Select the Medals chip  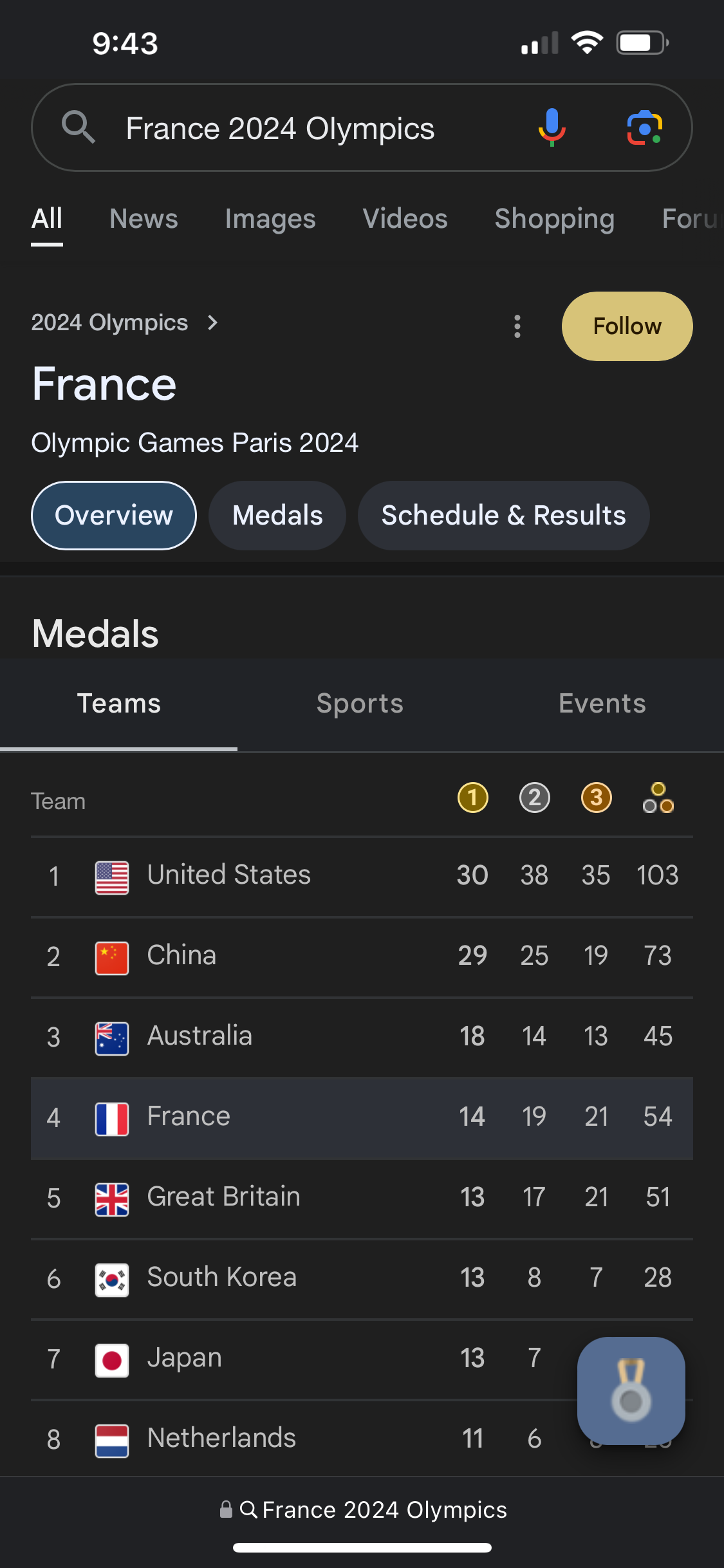(x=277, y=516)
